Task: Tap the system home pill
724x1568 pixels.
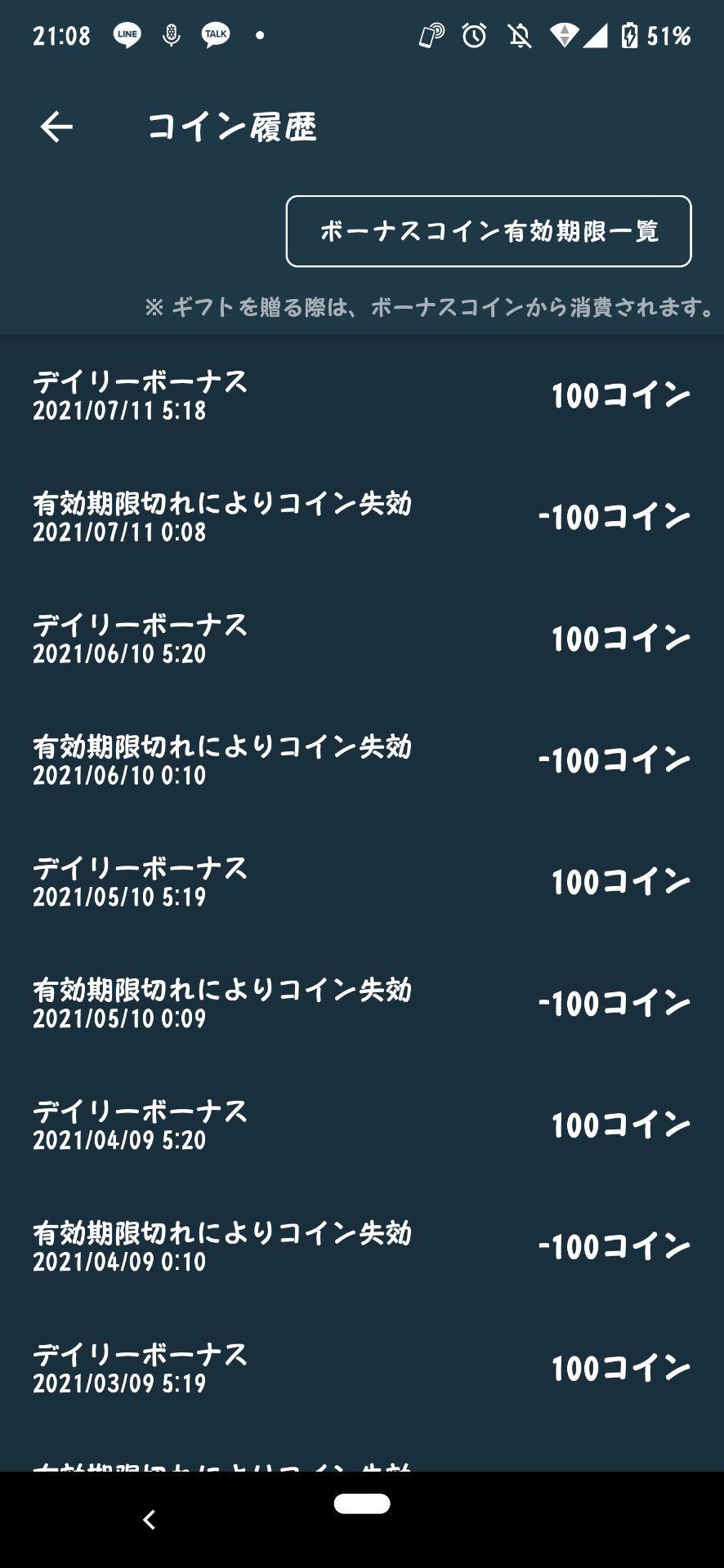Action: point(362,1503)
